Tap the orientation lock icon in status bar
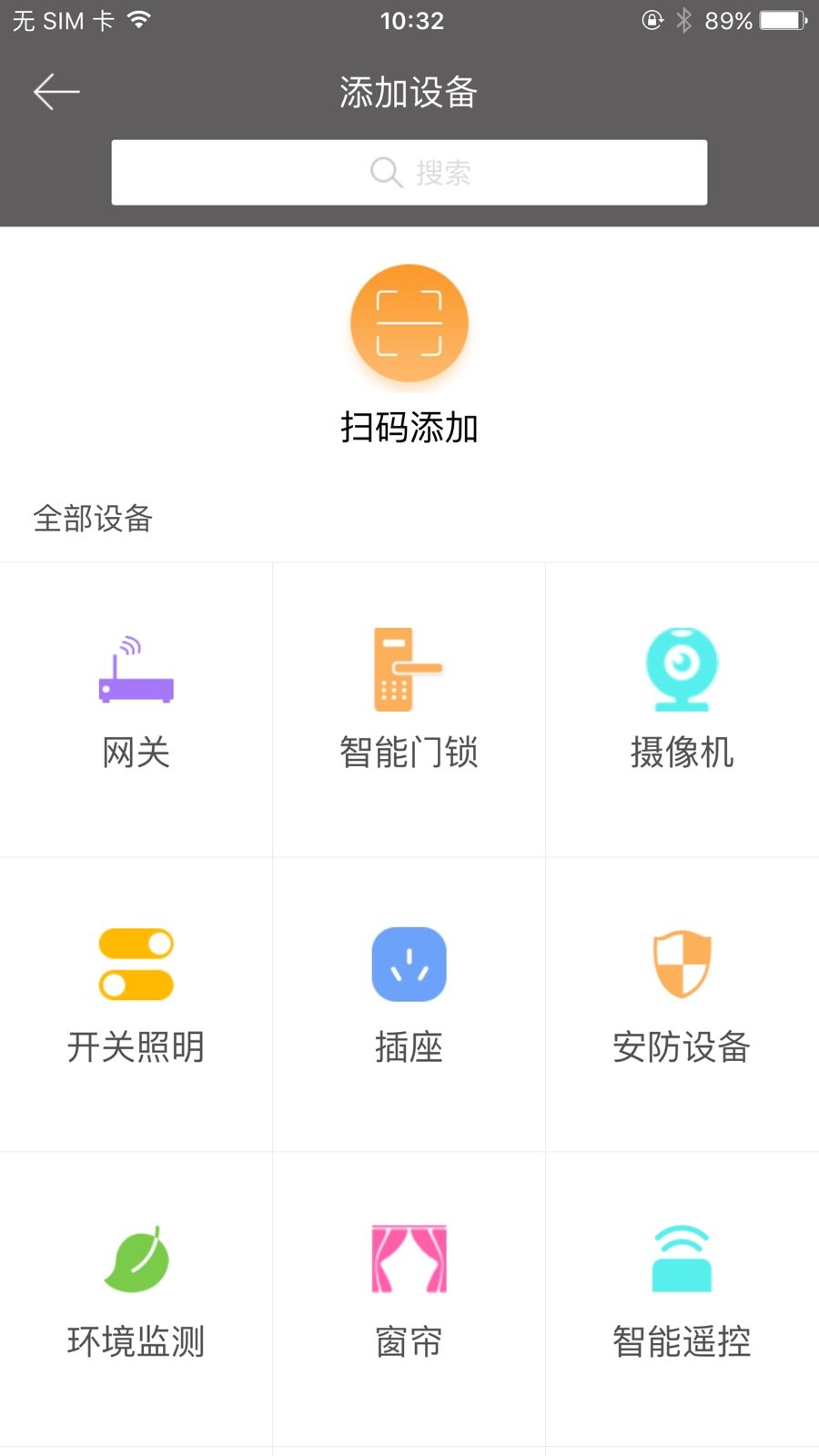This screenshot has width=819, height=1456. pos(652,18)
